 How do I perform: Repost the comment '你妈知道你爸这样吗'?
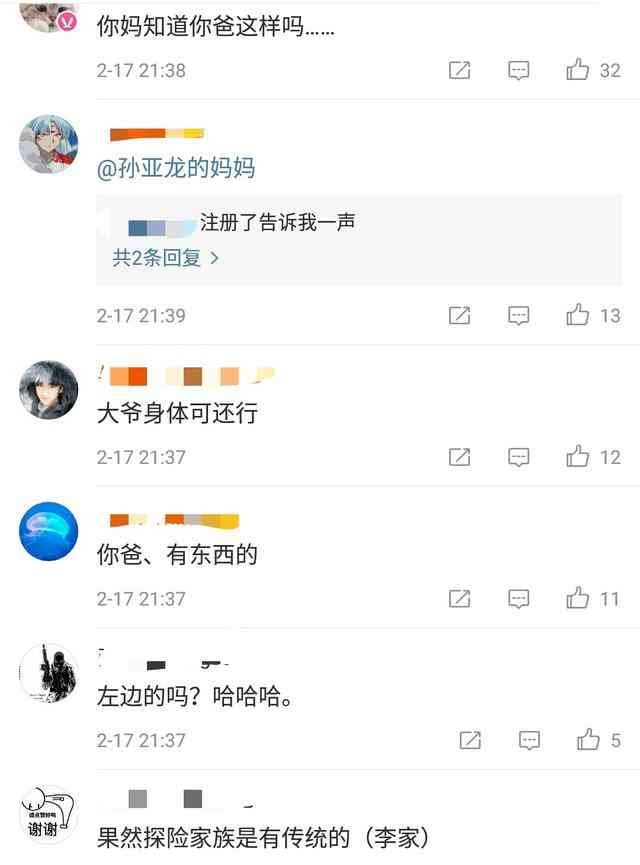coord(459,70)
